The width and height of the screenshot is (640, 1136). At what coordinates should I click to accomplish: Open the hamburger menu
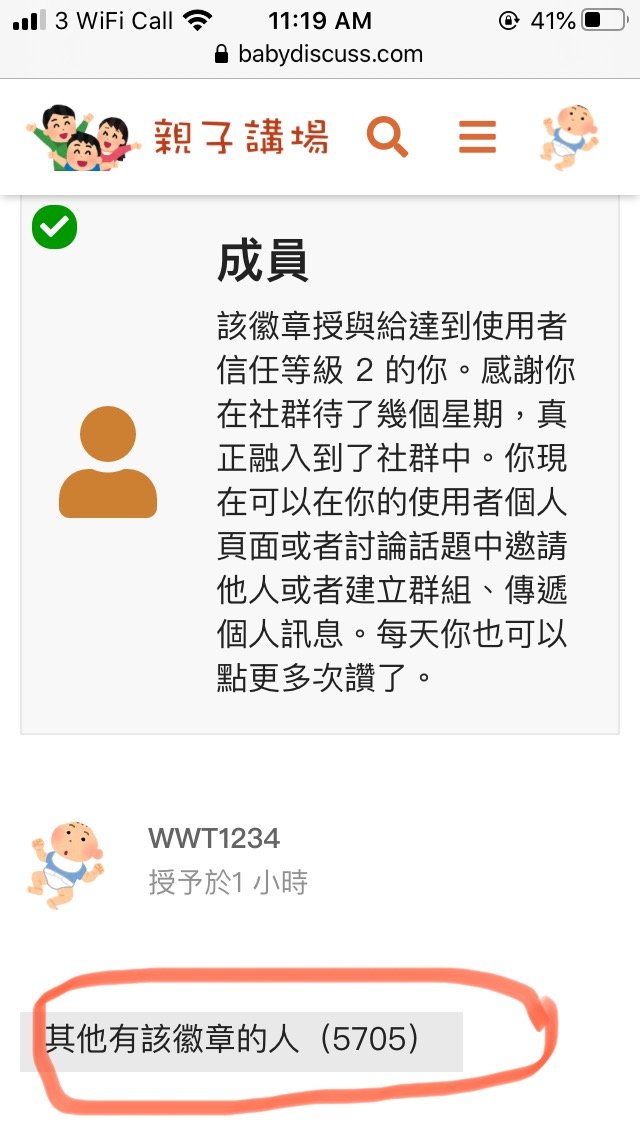click(x=477, y=136)
